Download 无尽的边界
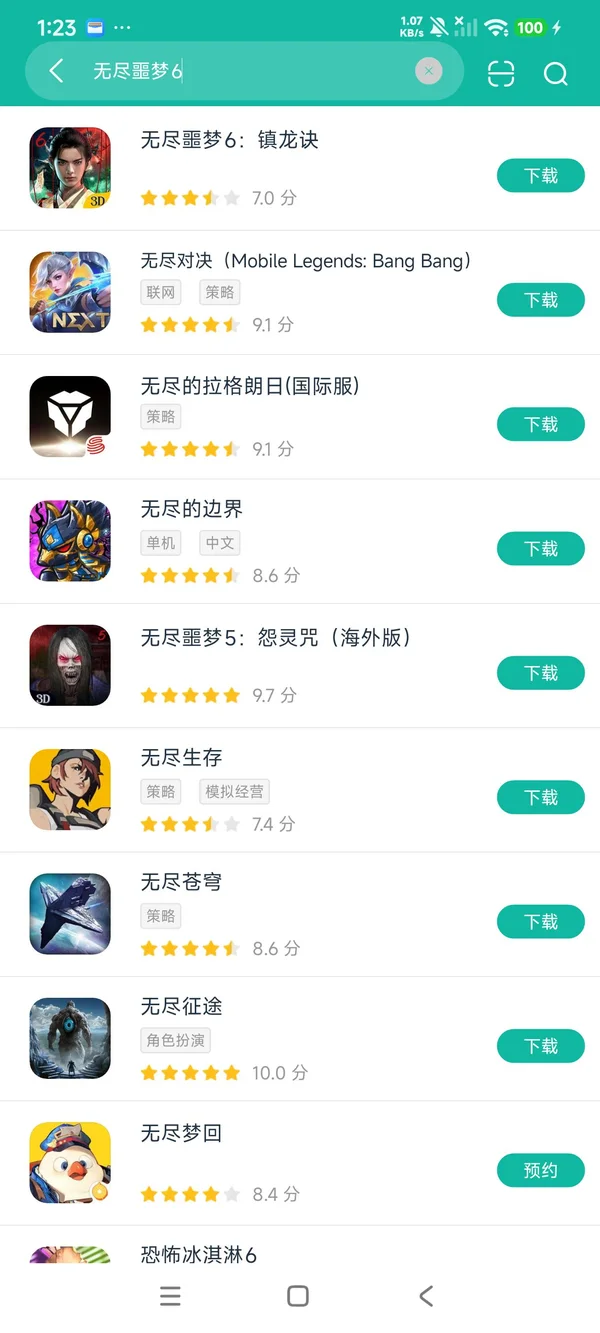The height and width of the screenshot is (1333, 600). pos(540,549)
